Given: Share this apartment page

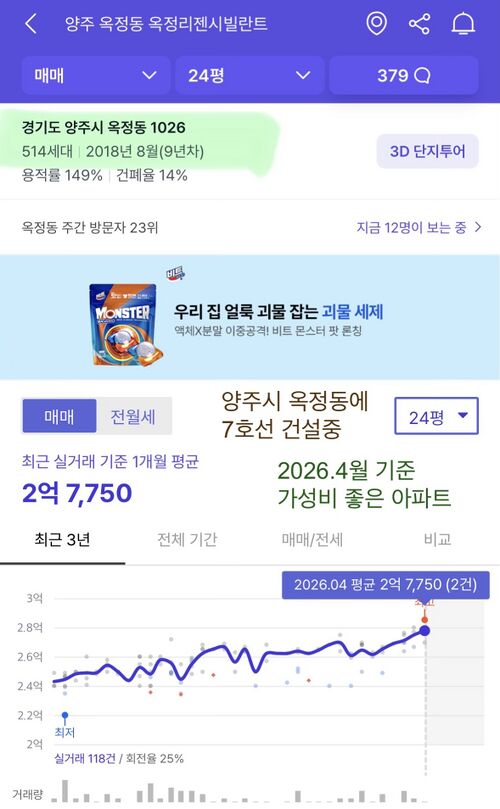Looking at the screenshot, I should 419,24.
